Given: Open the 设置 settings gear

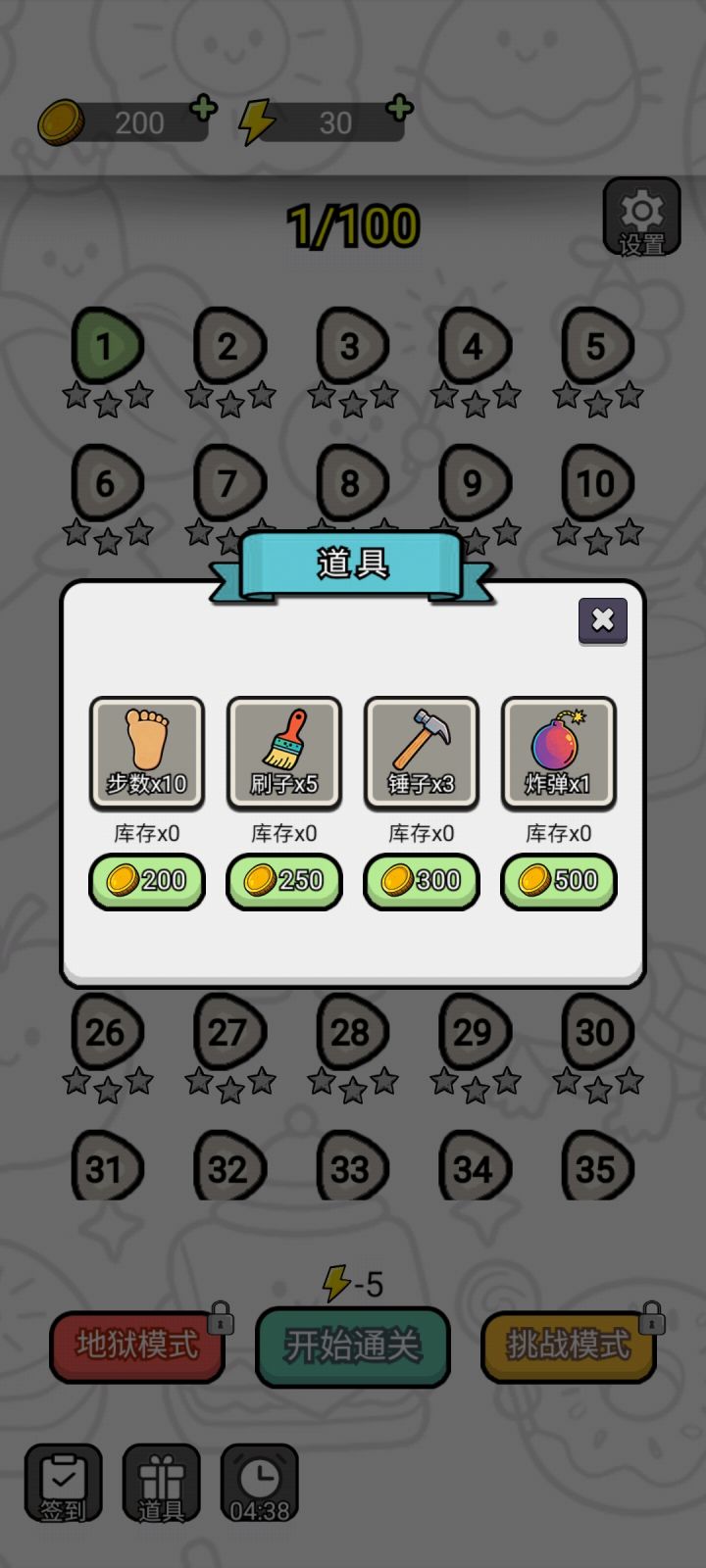Looking at the screenshot, I should point(641,218).
